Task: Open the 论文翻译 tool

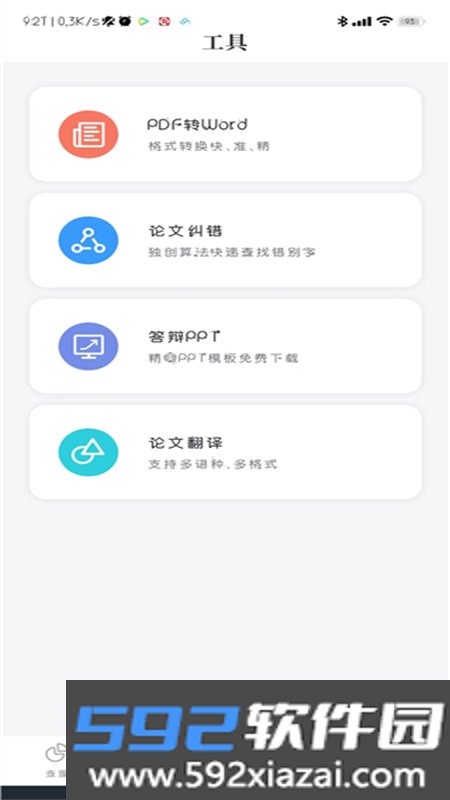Action: point(225,452)
